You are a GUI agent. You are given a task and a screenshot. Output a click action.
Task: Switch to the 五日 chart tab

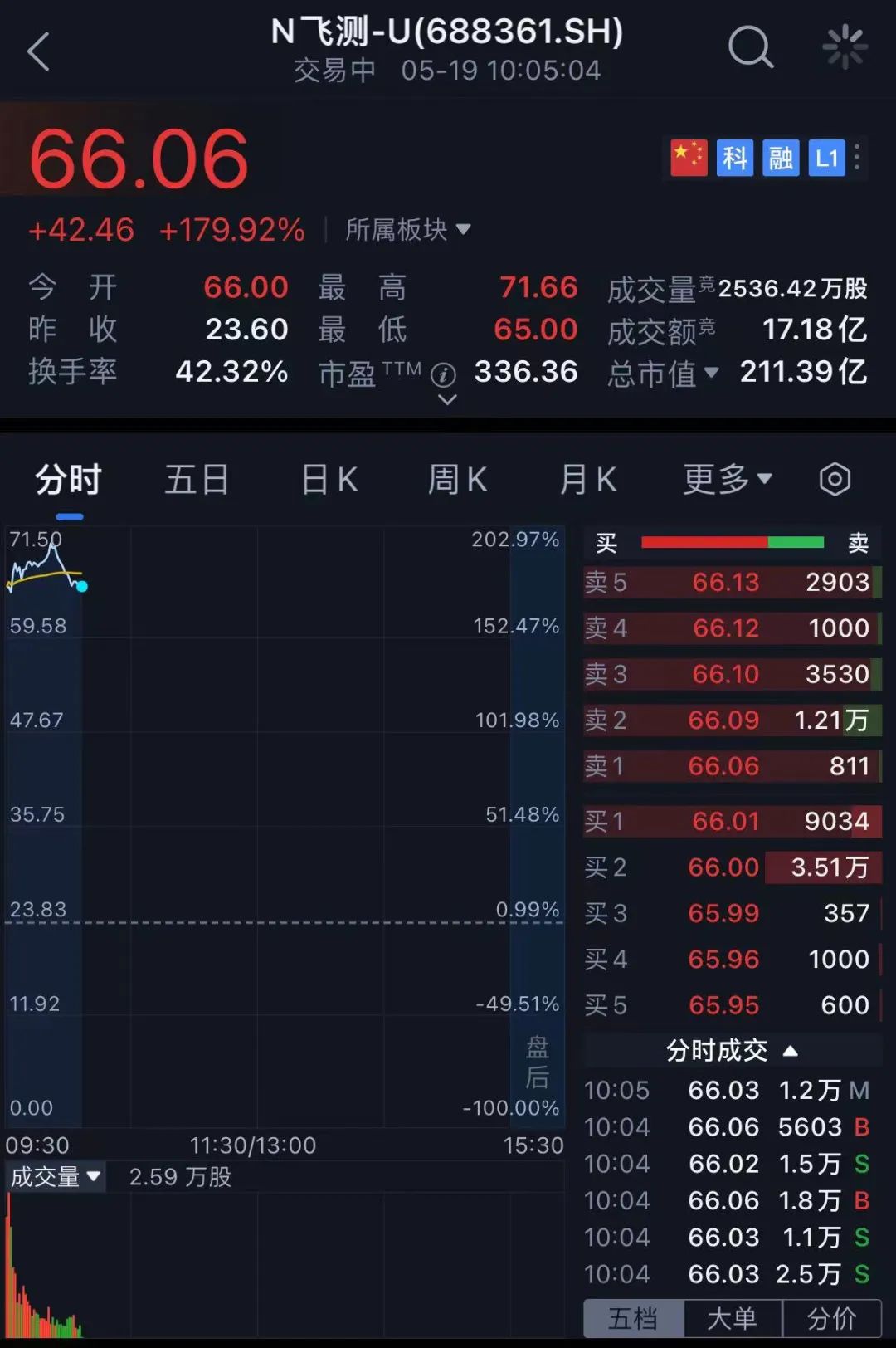[197, 480]
